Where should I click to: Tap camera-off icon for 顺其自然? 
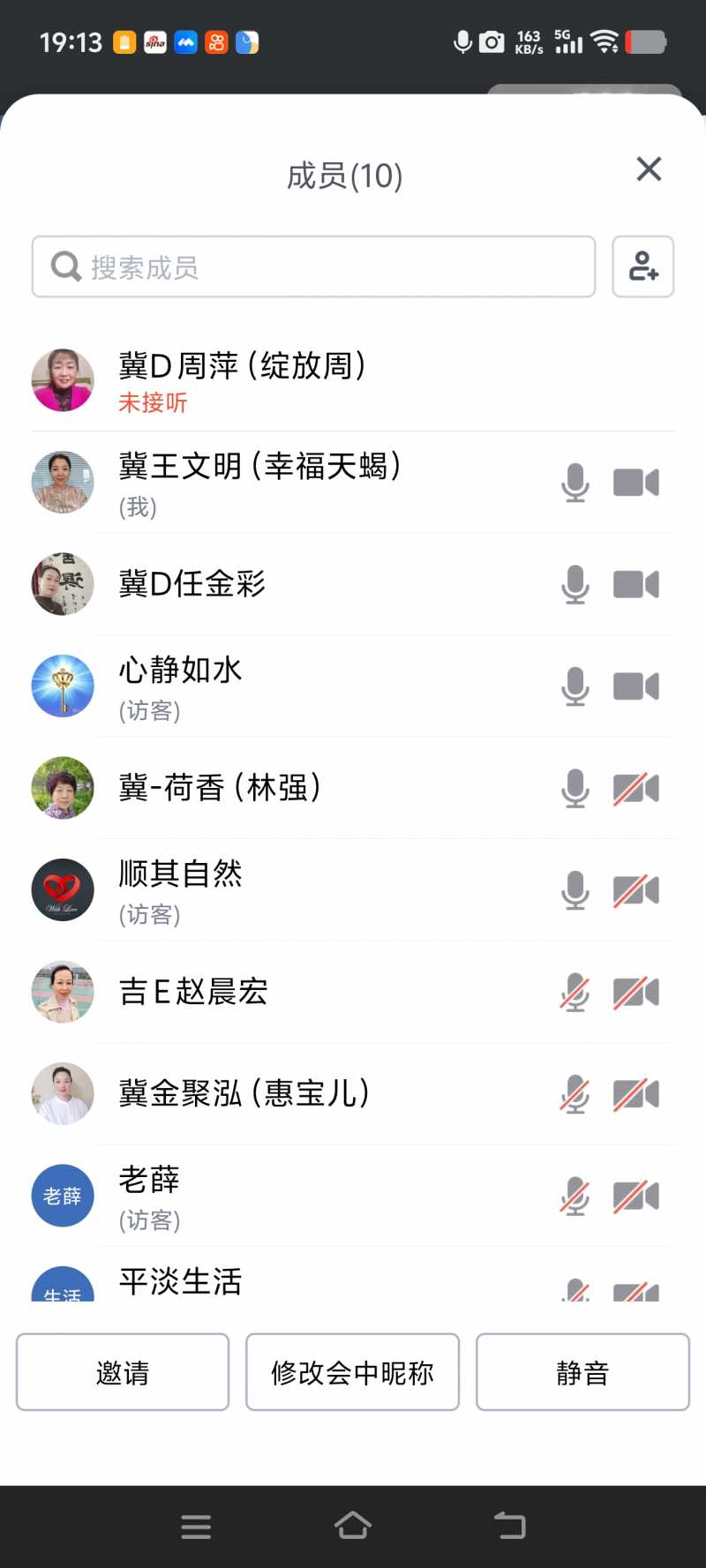point(636,890)
